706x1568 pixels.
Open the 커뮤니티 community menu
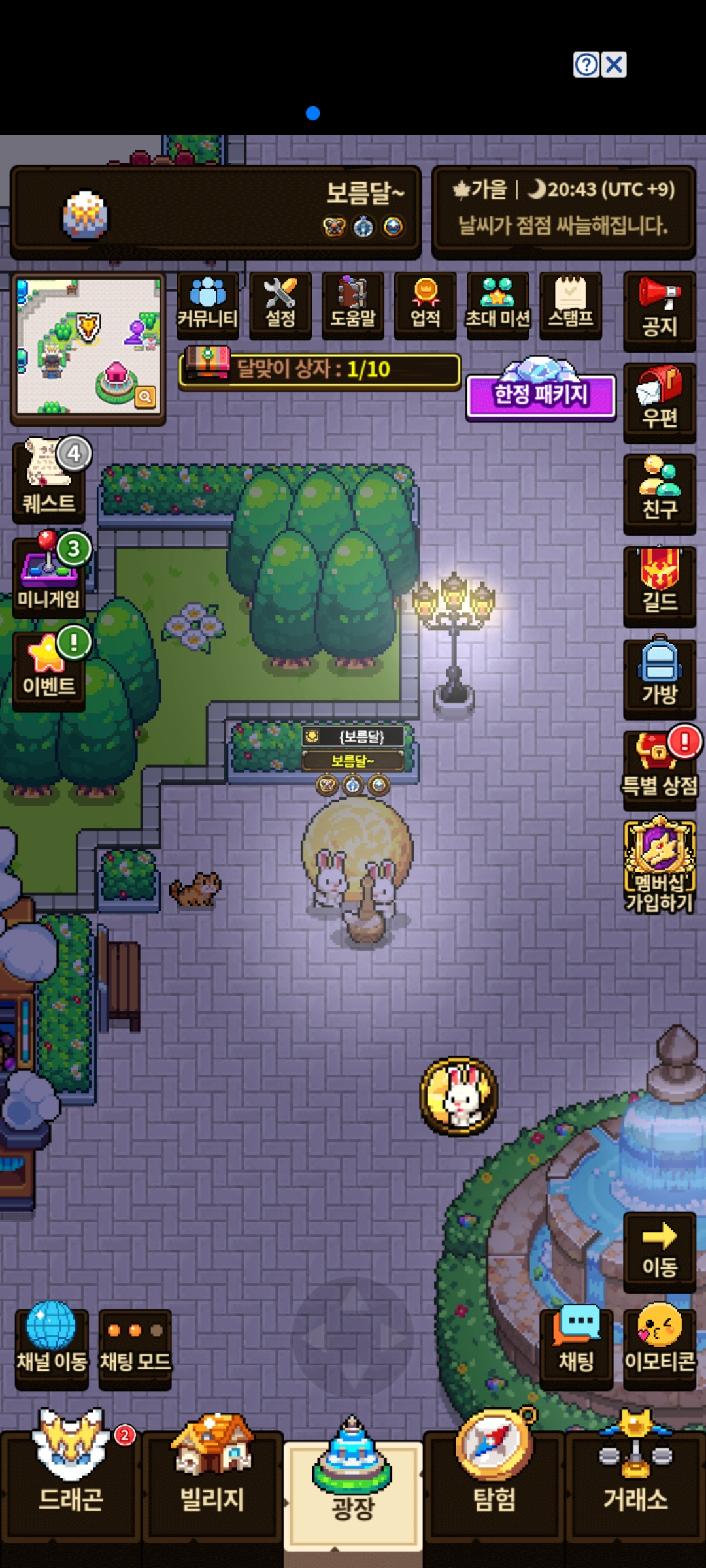208,305
